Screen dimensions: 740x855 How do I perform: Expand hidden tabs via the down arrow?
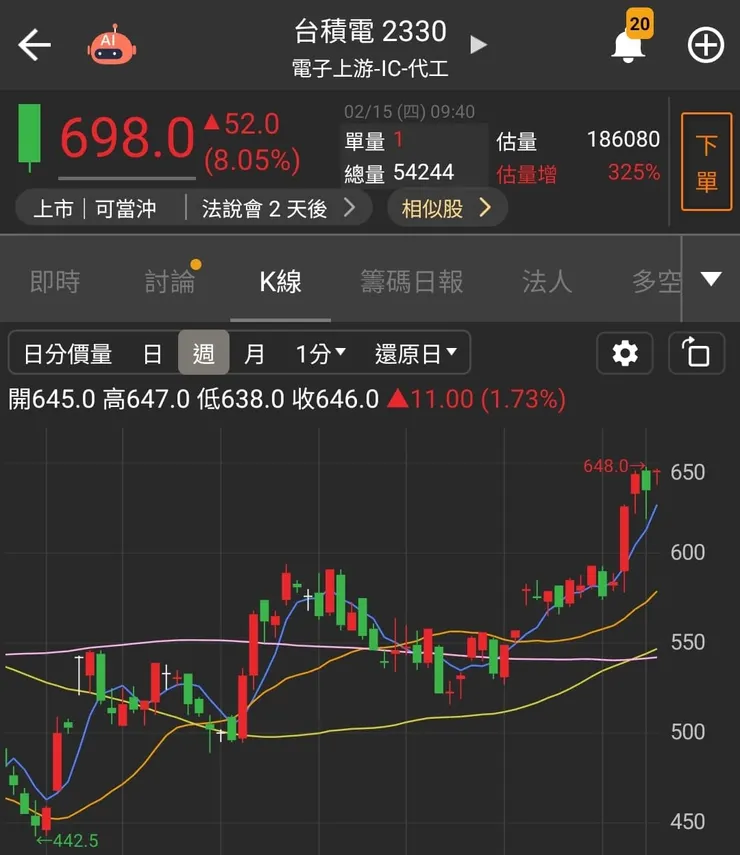point(710,281)
